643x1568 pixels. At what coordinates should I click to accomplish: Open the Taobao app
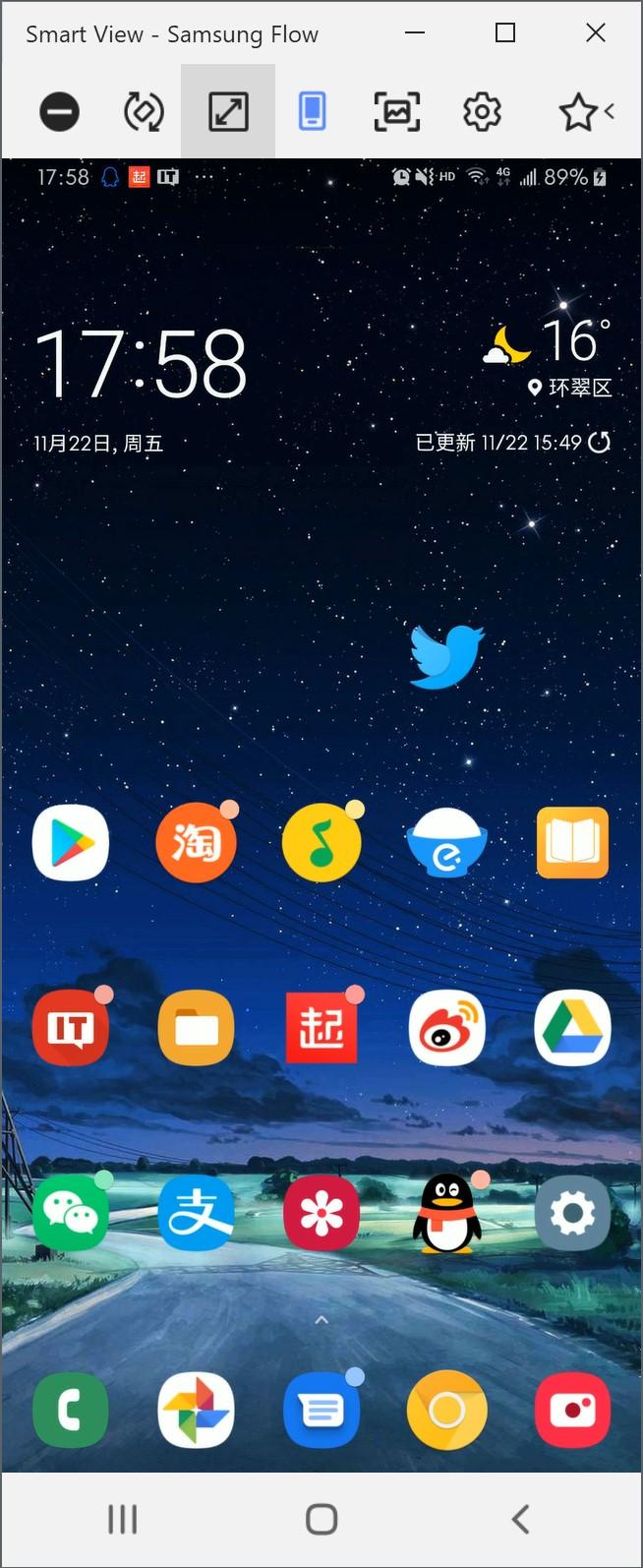196,842
